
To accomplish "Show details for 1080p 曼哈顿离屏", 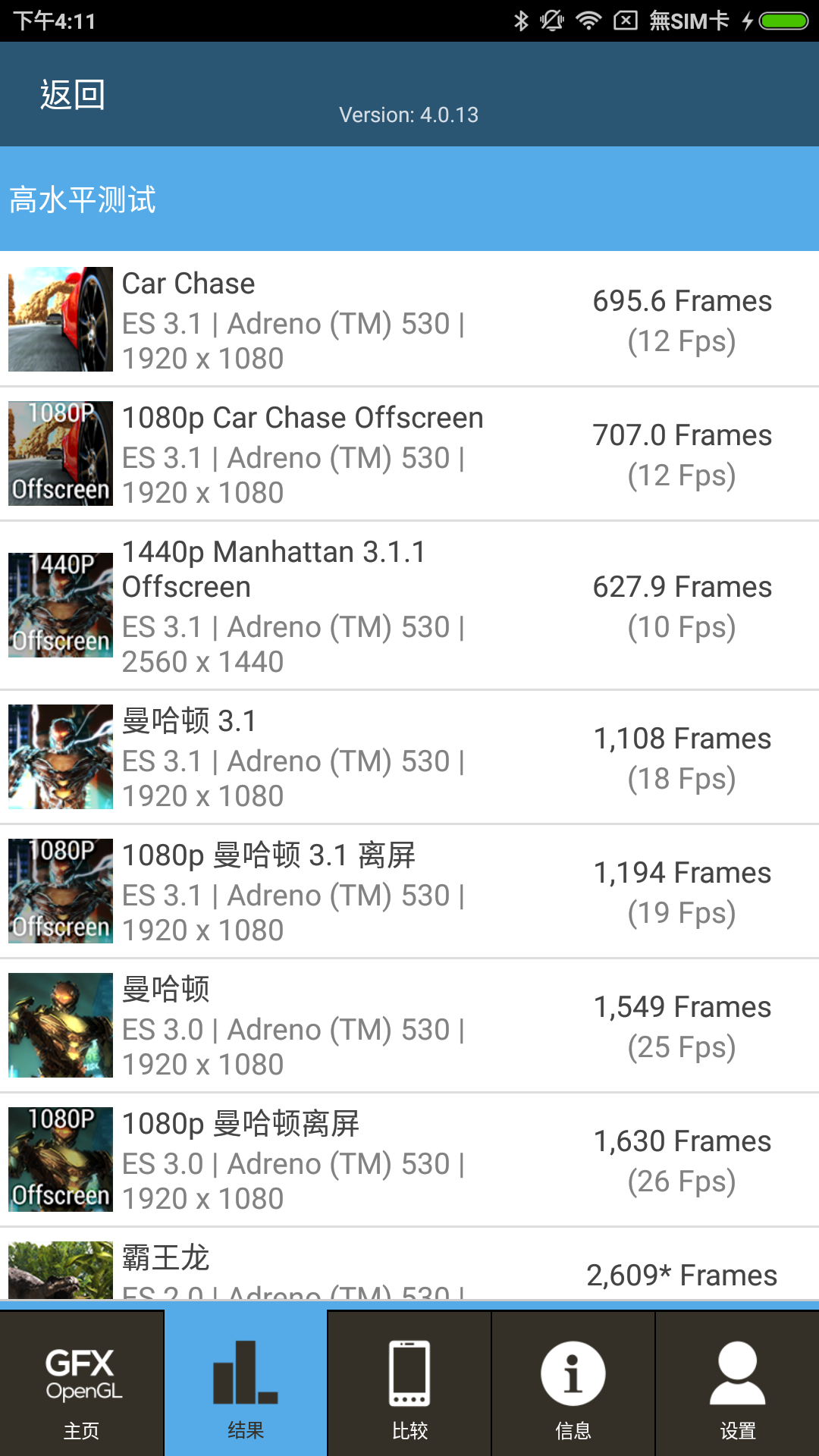I will (409, 1159).
